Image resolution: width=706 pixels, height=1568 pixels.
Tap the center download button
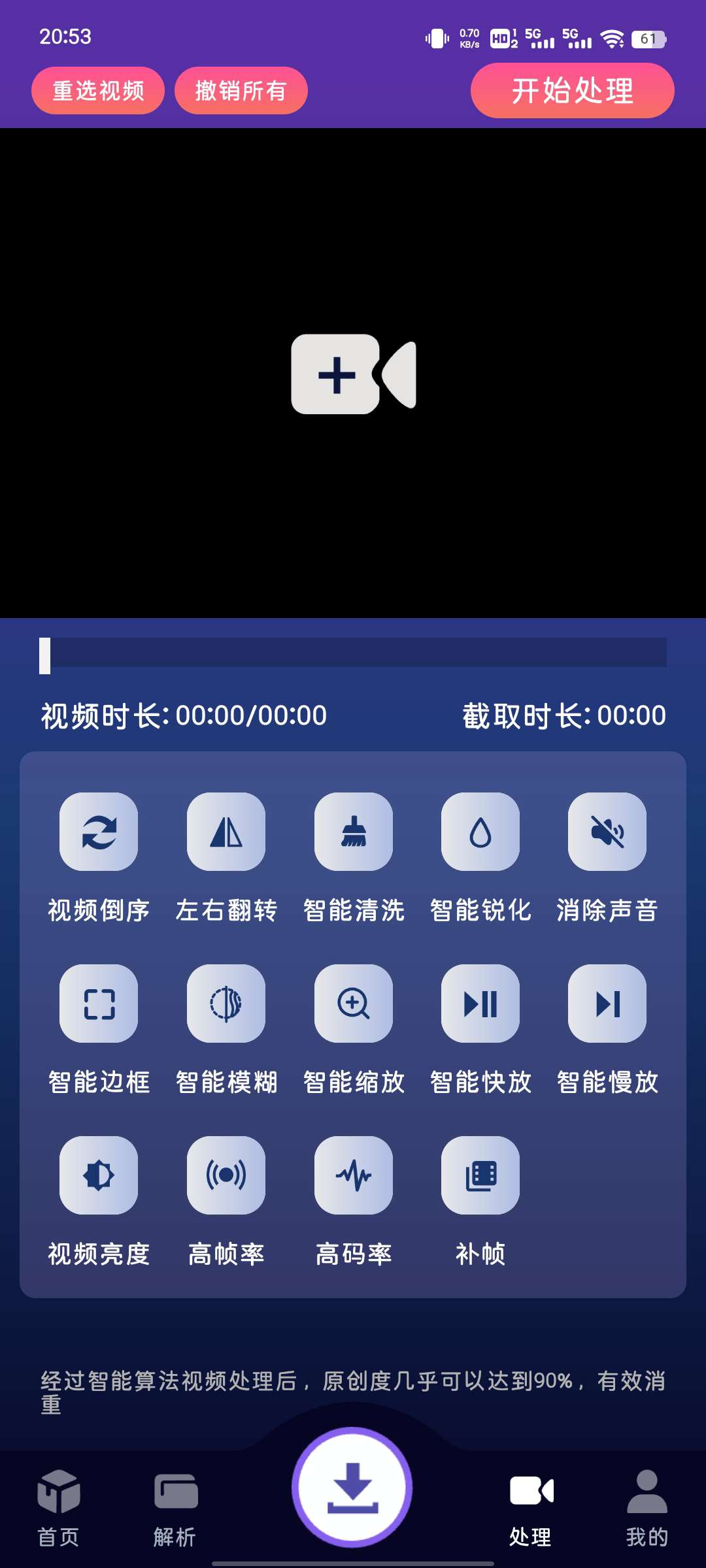(x=352, y=1488)
